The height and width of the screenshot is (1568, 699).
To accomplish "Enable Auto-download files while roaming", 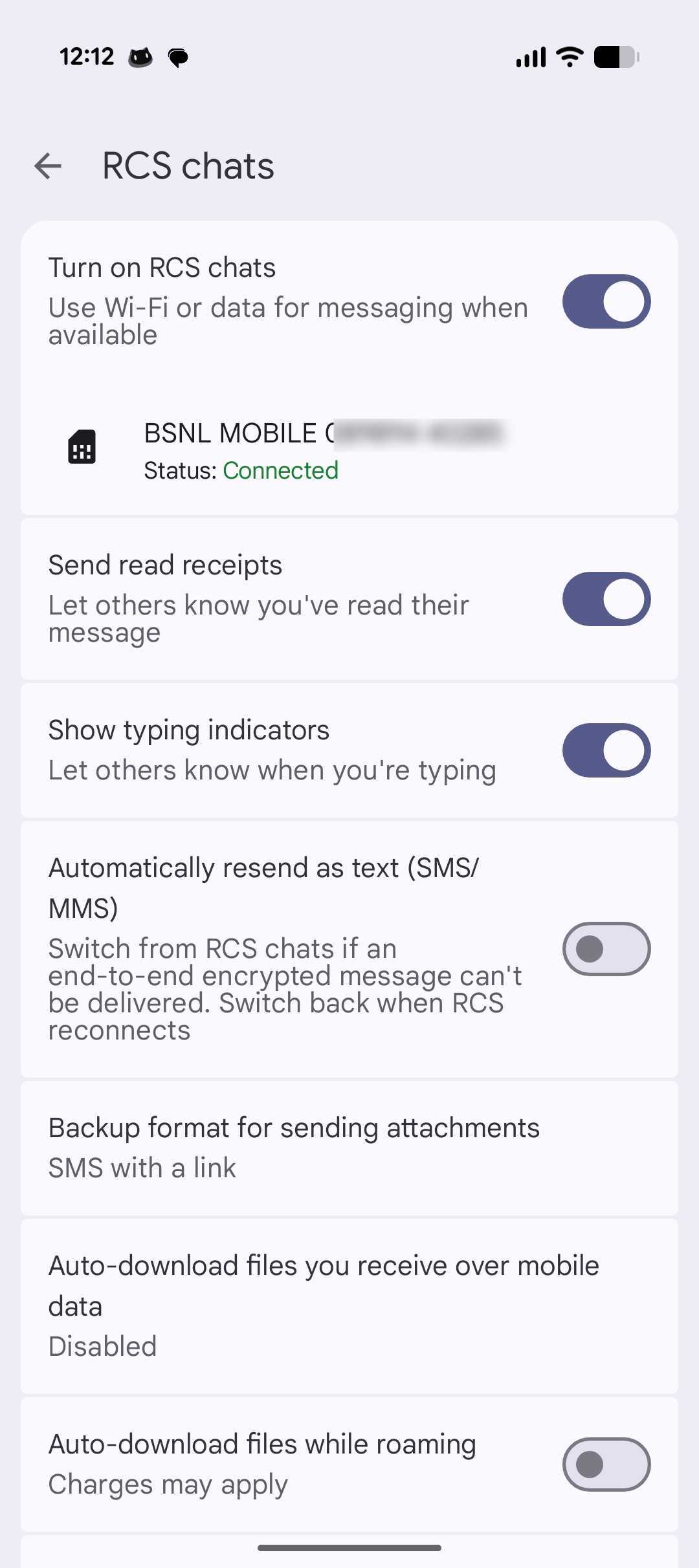I will [x=606, y=1465].
